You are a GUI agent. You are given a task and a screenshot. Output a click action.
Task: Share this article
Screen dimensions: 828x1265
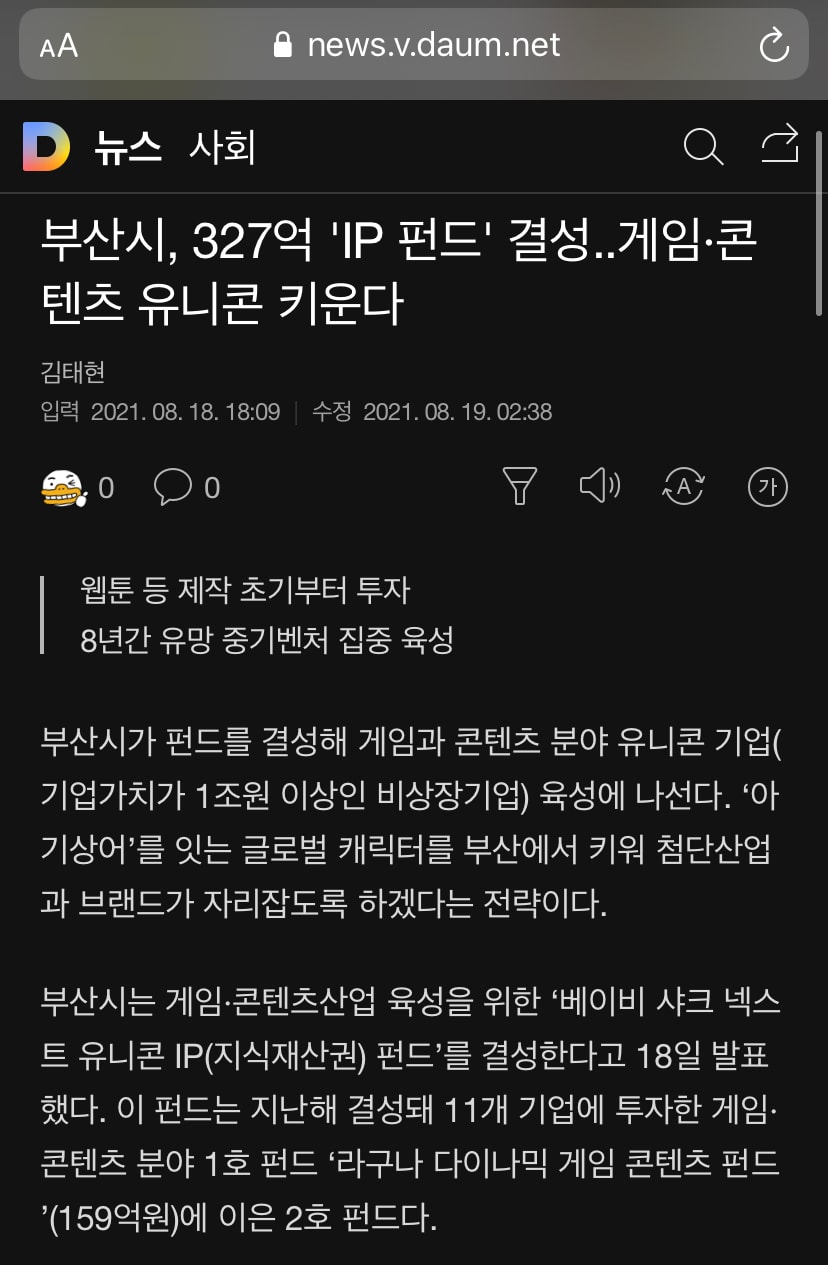coord(780,145)
